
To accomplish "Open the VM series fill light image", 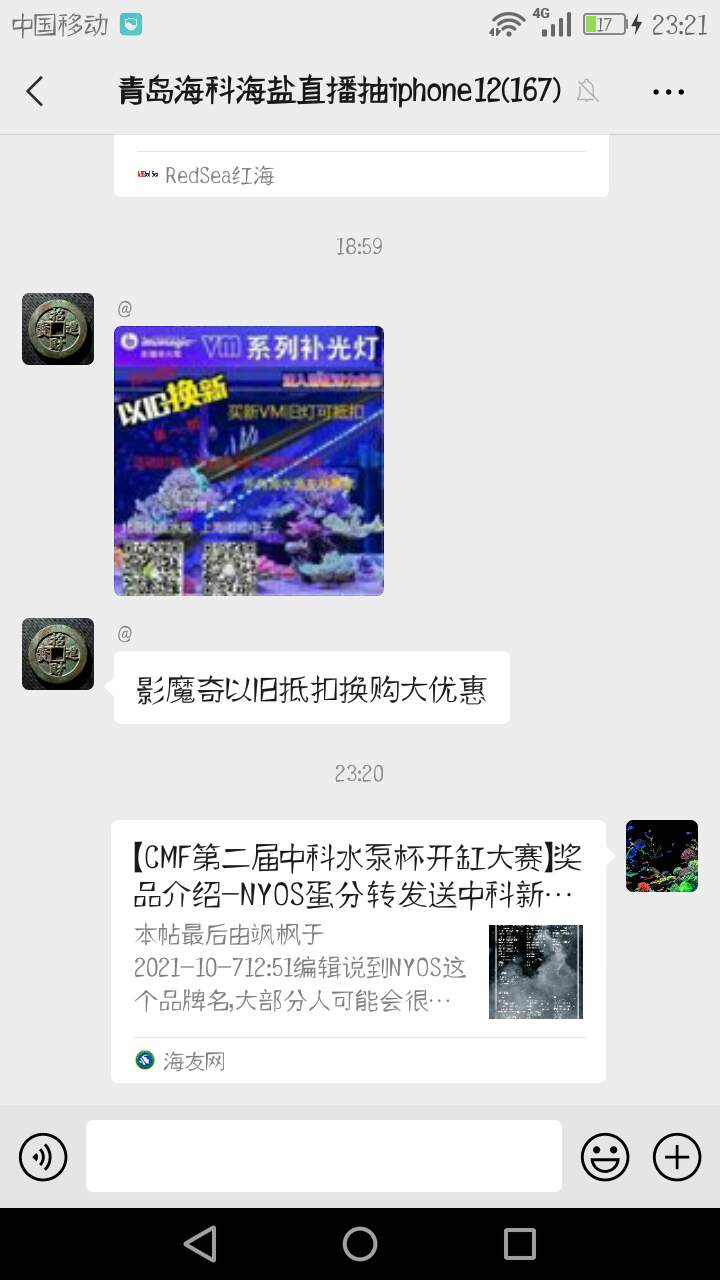I will point(248,461).
